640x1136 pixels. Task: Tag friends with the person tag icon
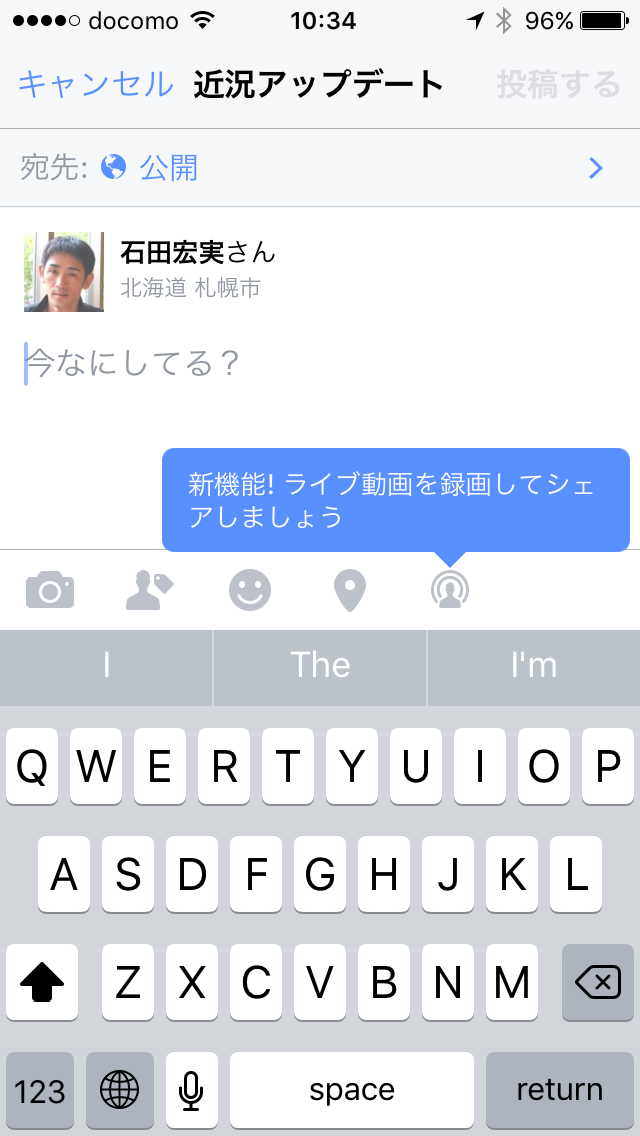pos(149,591)
